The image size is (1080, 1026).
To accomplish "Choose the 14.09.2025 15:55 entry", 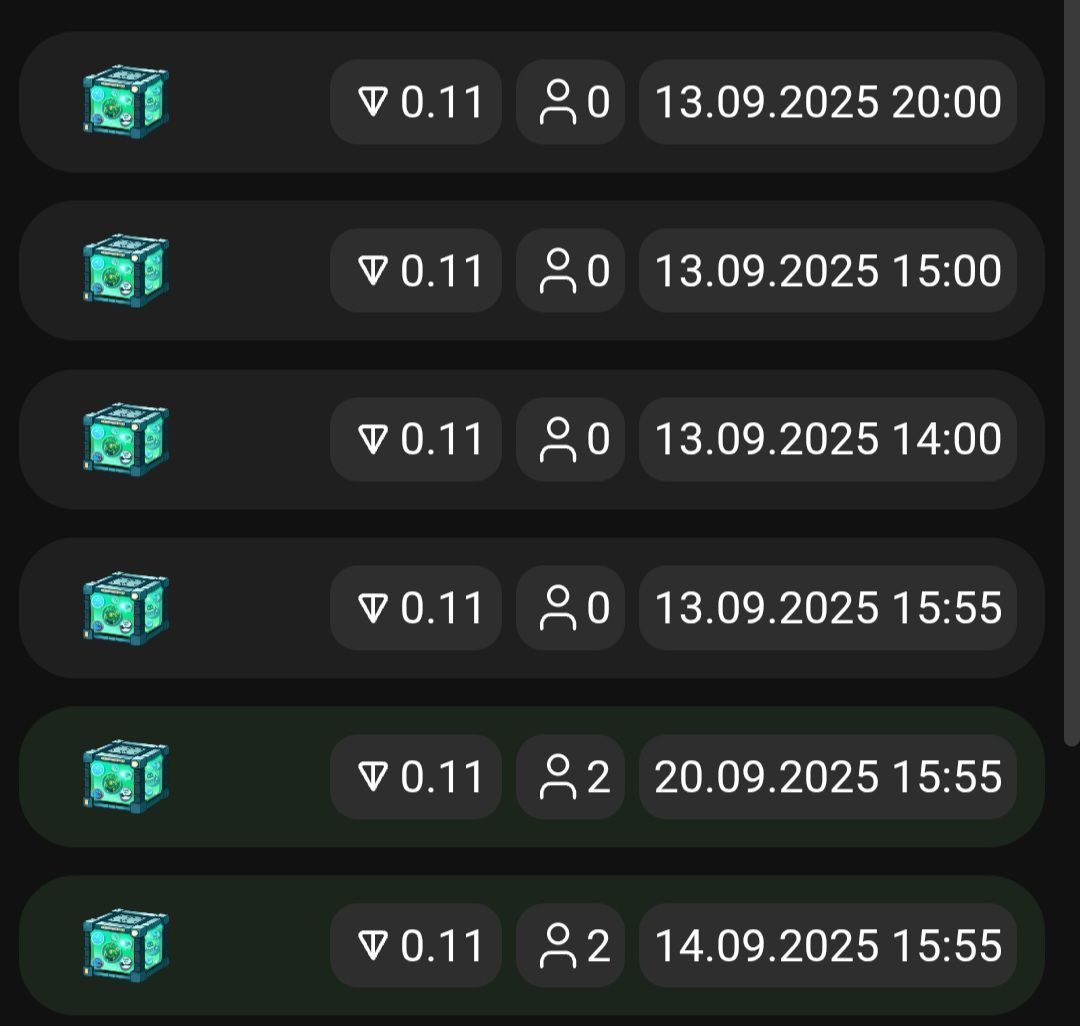I will tap(827, 946).
